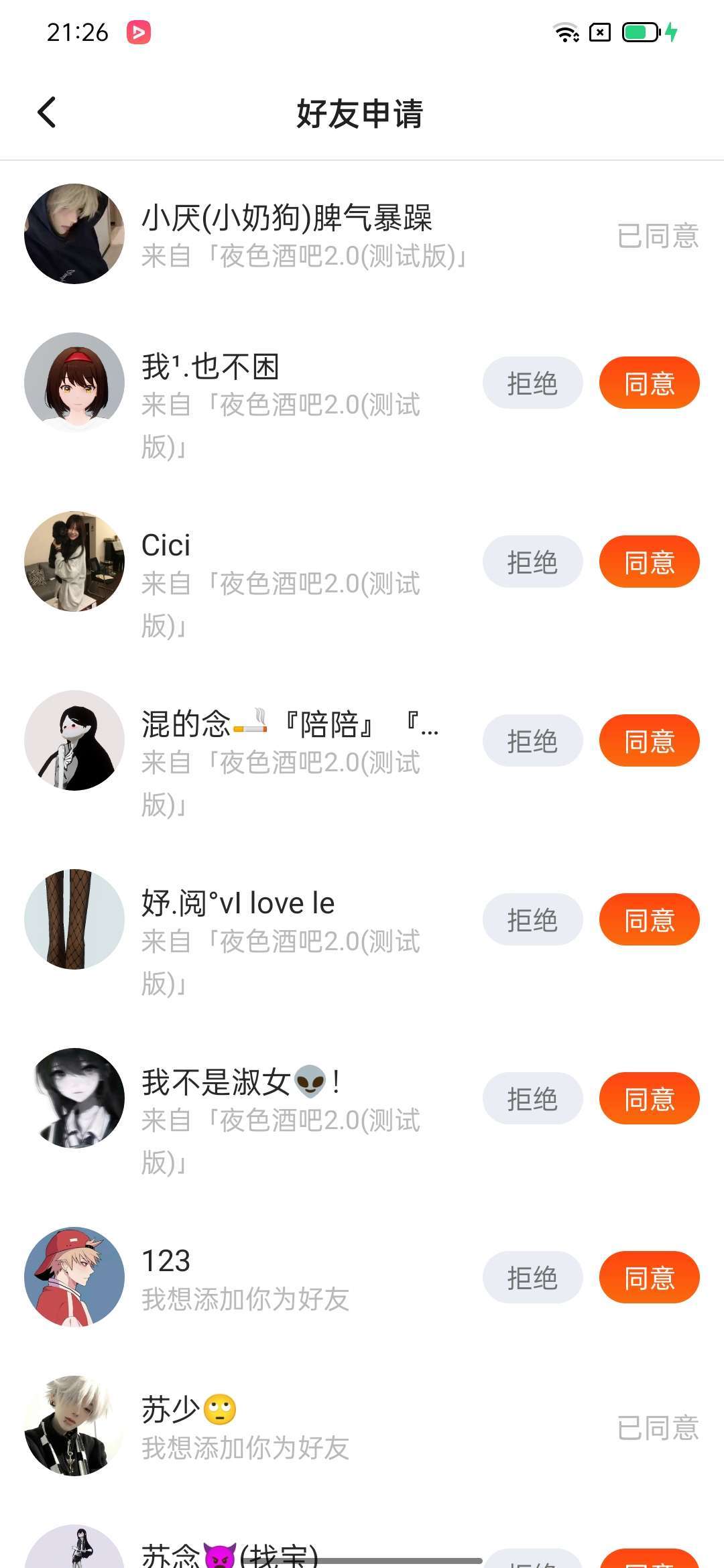The image size is (724, 1568).
Task: Approve request from 混的念
Action: click(x=649, y=740)
